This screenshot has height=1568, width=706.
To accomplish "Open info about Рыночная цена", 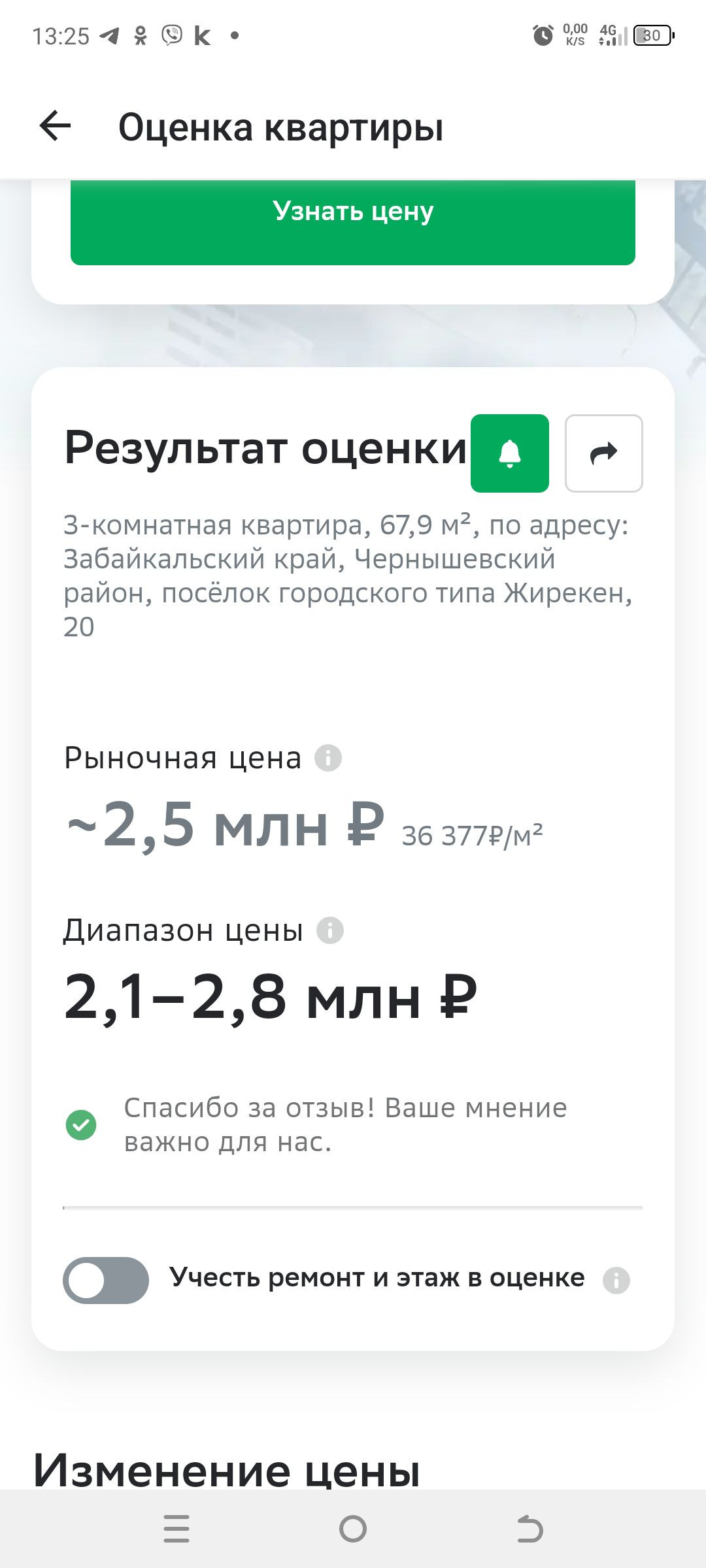I will (x=328, y=759).
